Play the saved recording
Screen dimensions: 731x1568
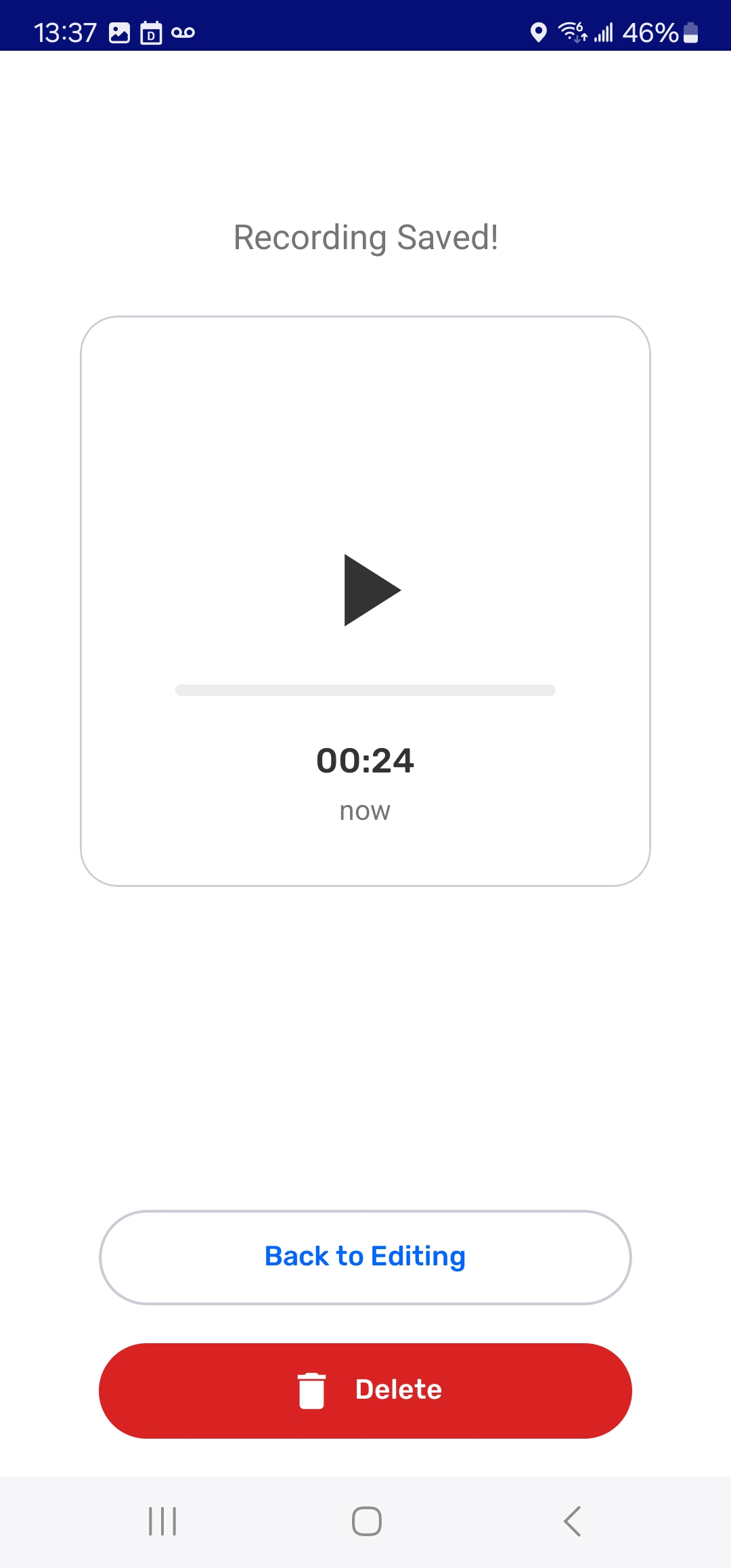371,590
